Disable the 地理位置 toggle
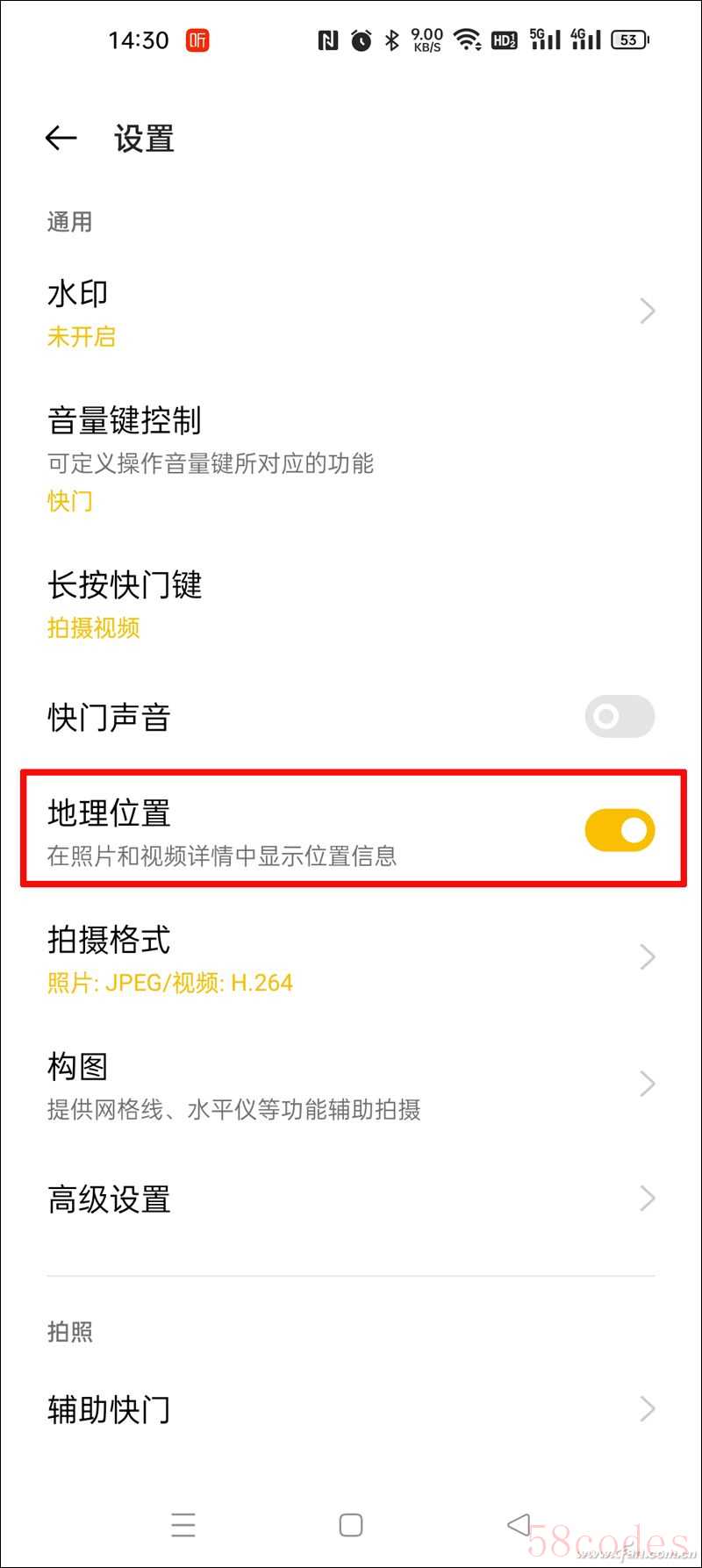This screenshot has height=1568, width=702. 620,830
